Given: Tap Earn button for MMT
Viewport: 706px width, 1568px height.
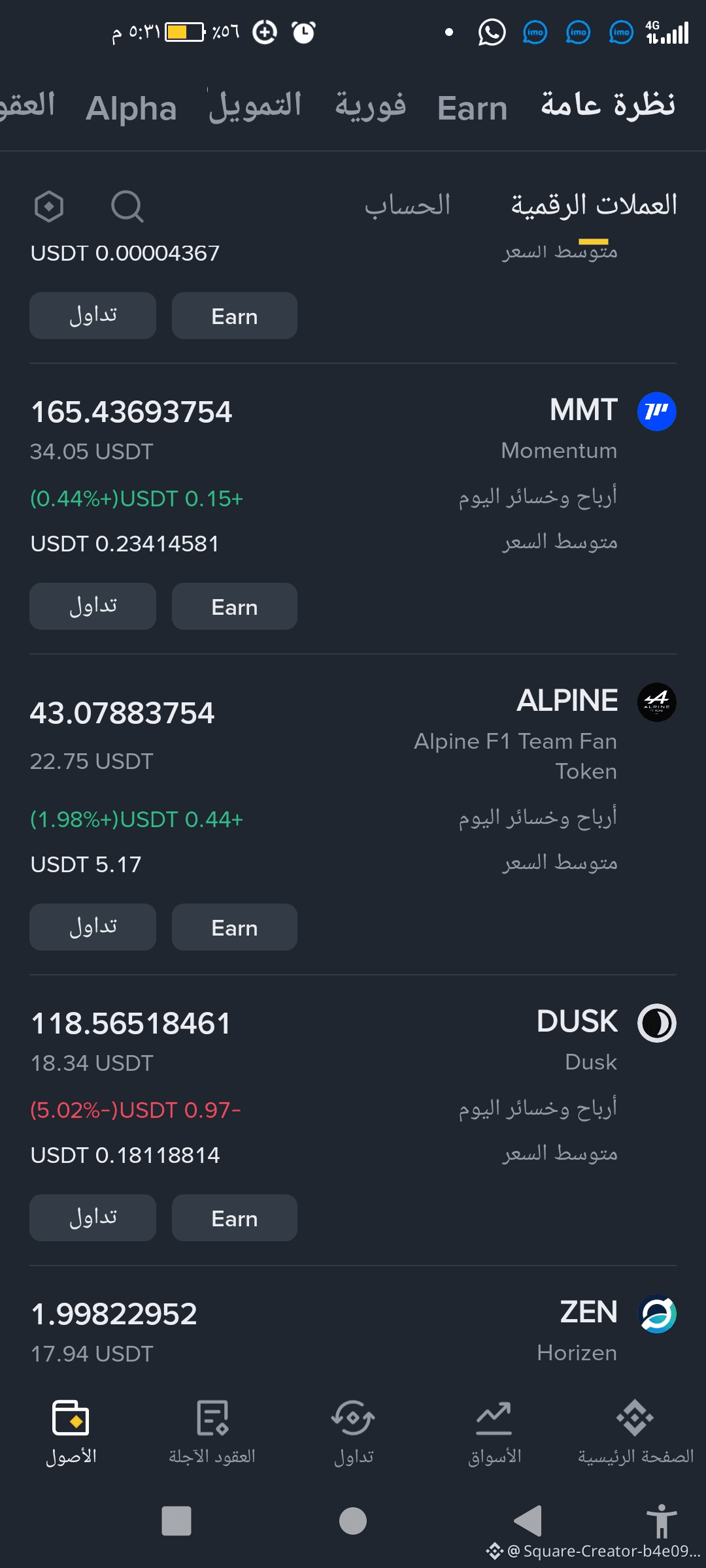Looking at the screenshot, I should (234, 607).
